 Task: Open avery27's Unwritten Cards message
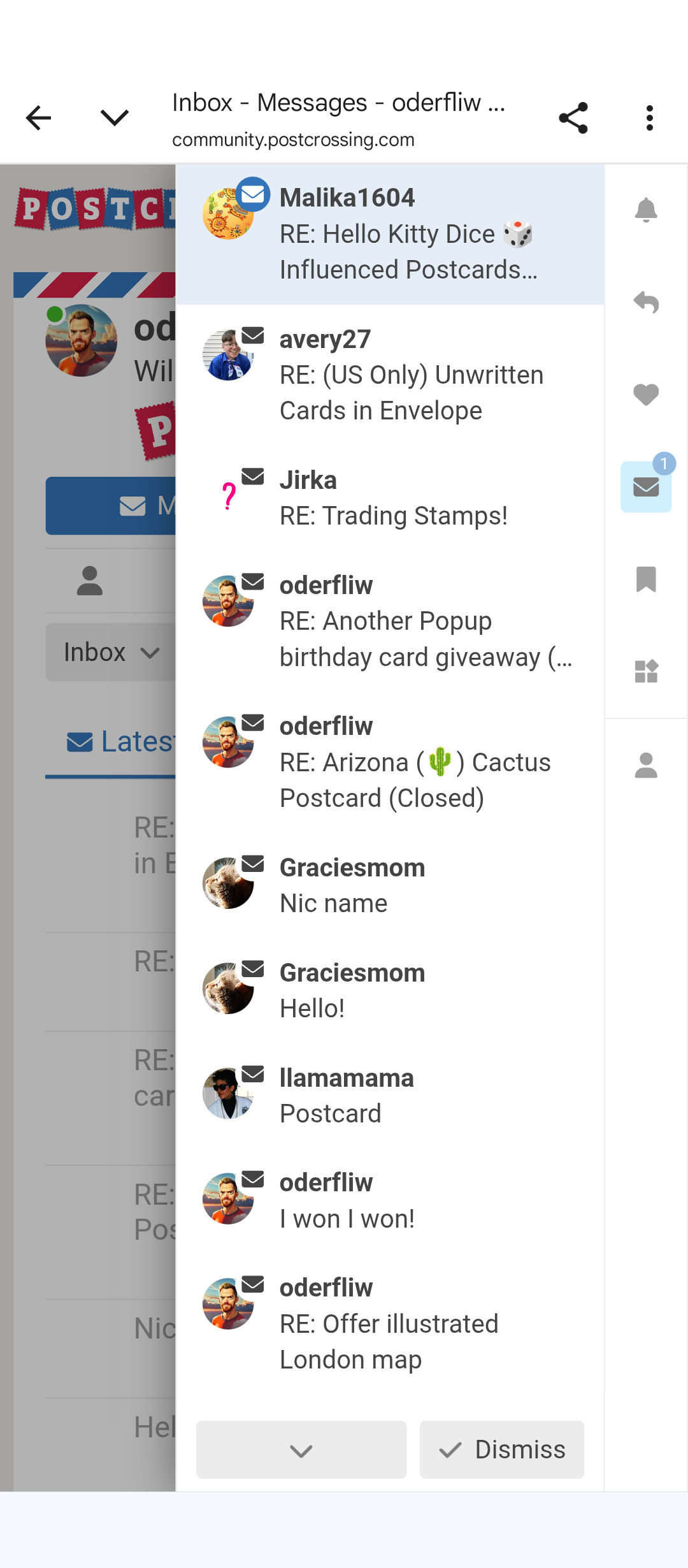pos(408,375)
